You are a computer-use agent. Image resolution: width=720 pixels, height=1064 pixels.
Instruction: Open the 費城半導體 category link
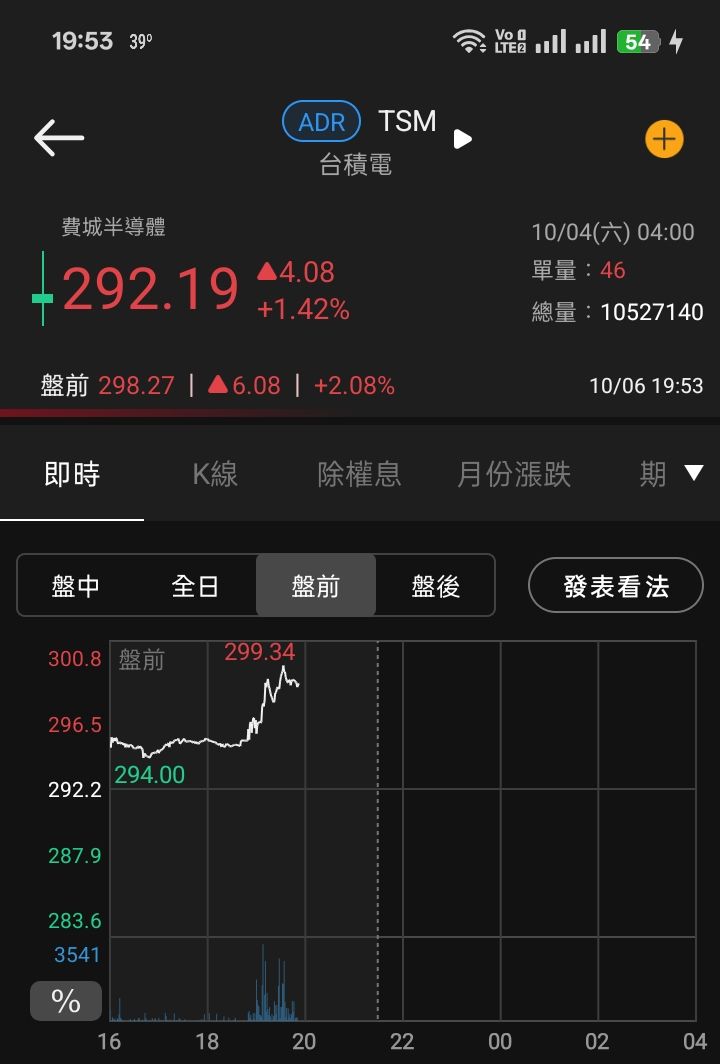pos(114,228)
